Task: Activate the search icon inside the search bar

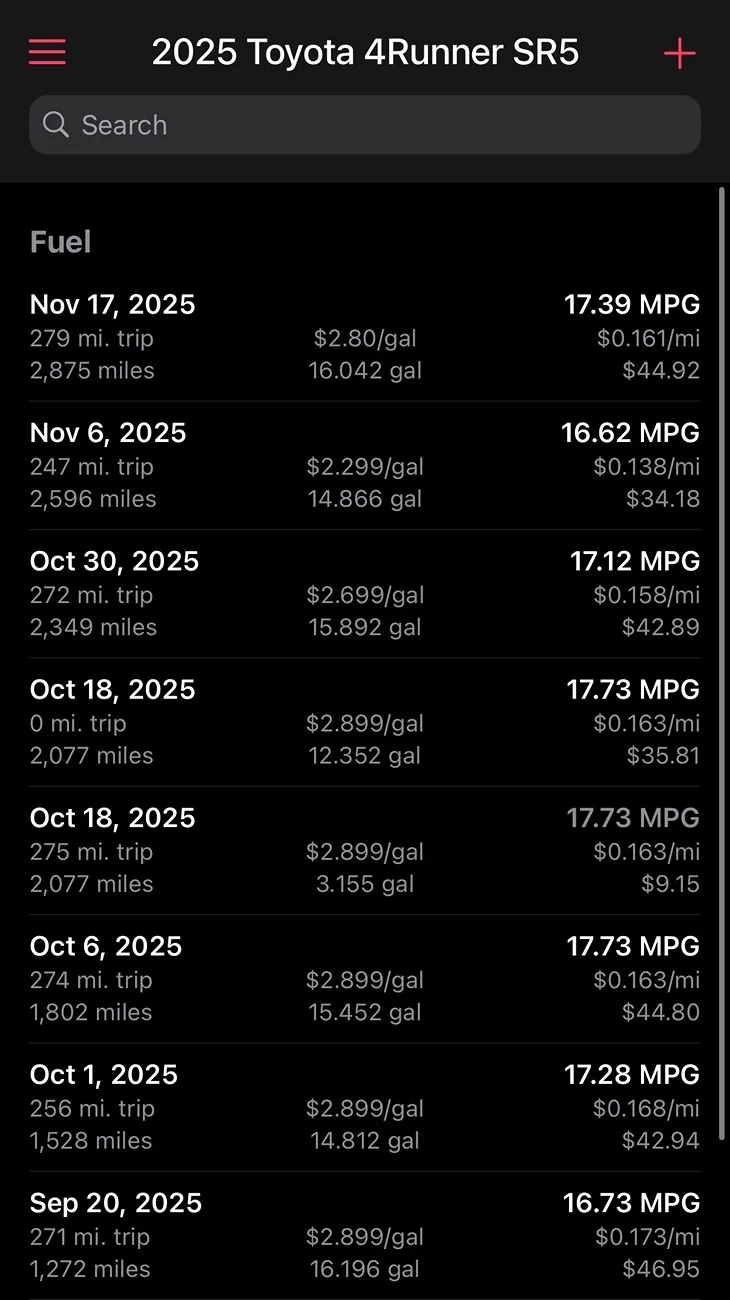Action: pyautogui.click(x=56, y=124)
